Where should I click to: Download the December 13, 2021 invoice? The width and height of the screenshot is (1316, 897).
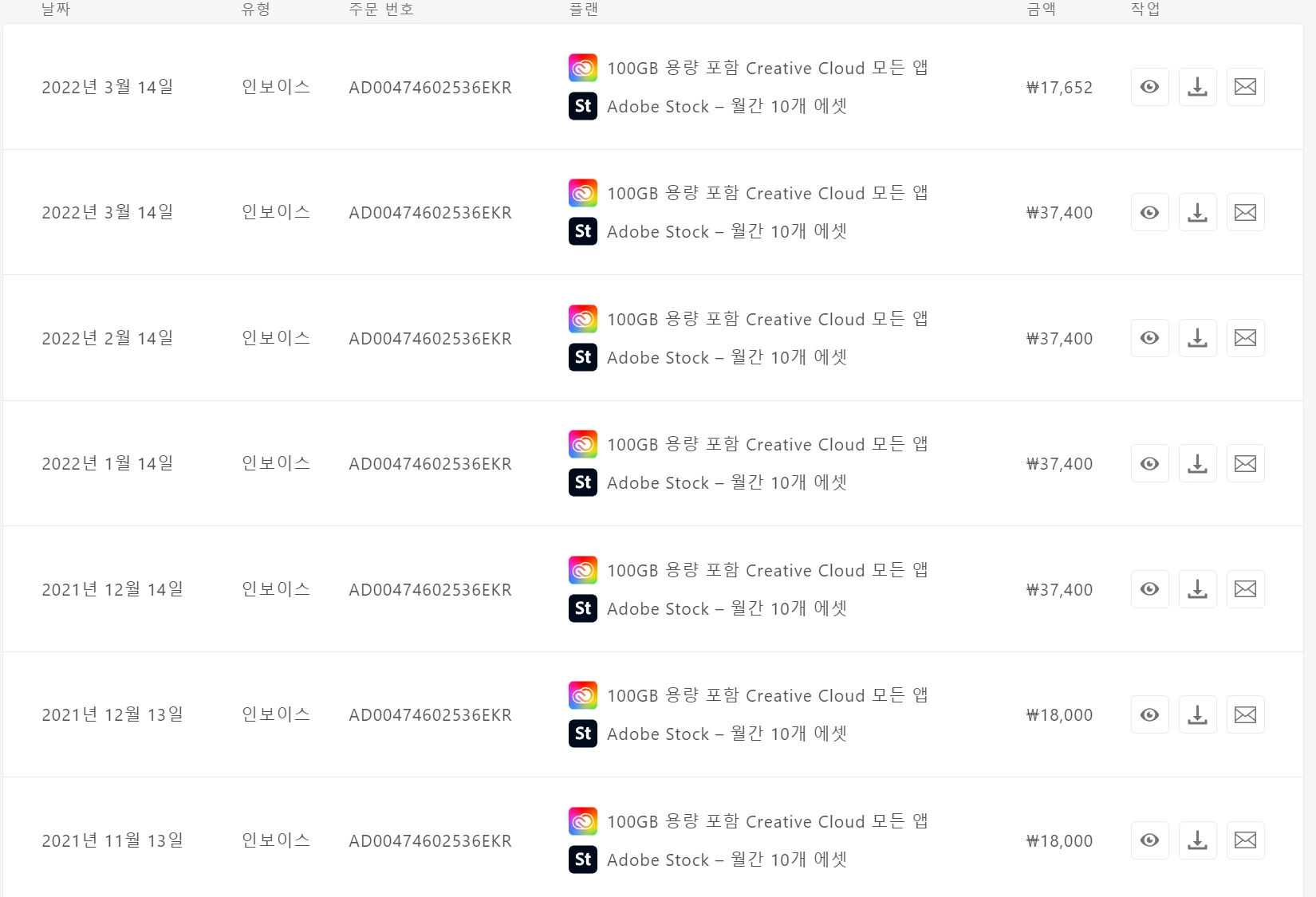(x=1197, y=715)
